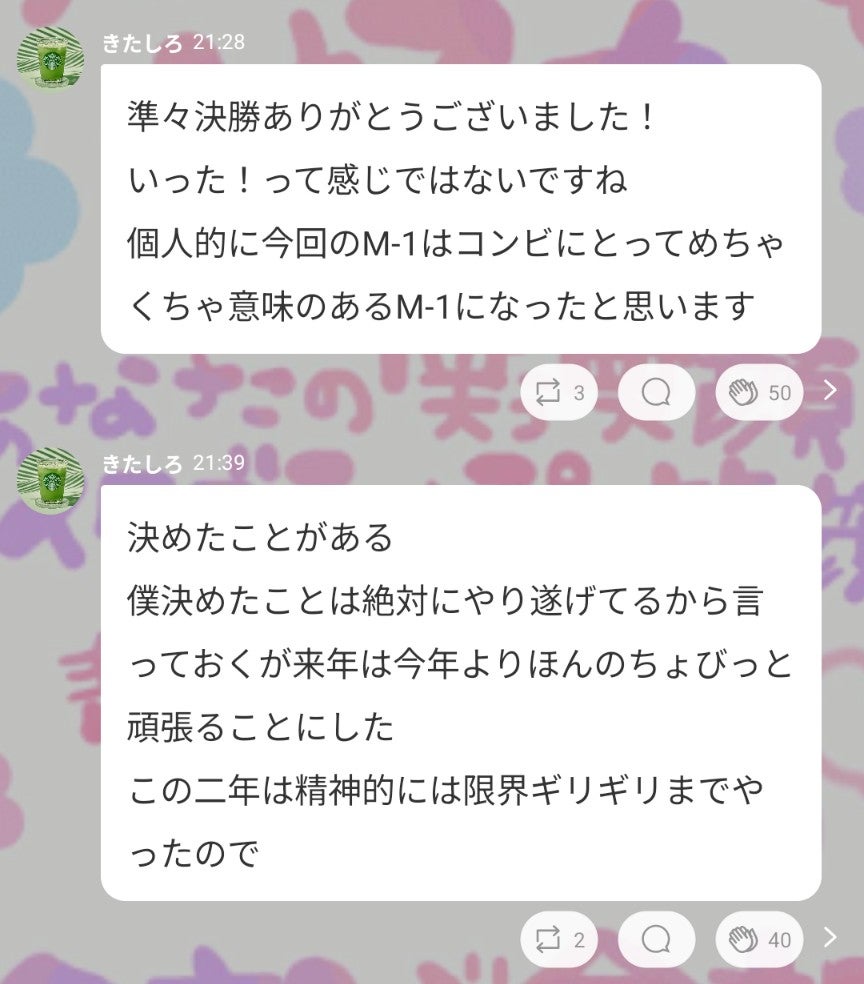Toggle repost on the message with 3 reposts
The width and height of the screenshot is (864, 984).
pyautogui.click(x=558, y=392)
